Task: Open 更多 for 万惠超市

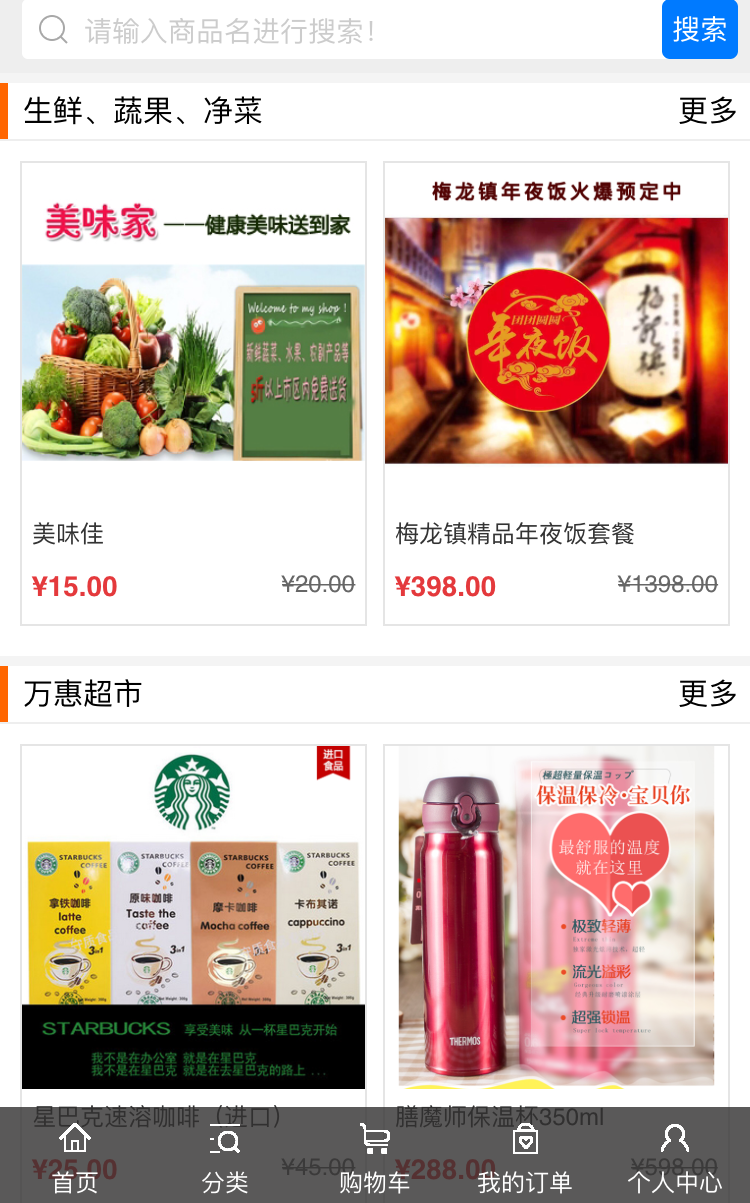Action: tap(707, 693)
